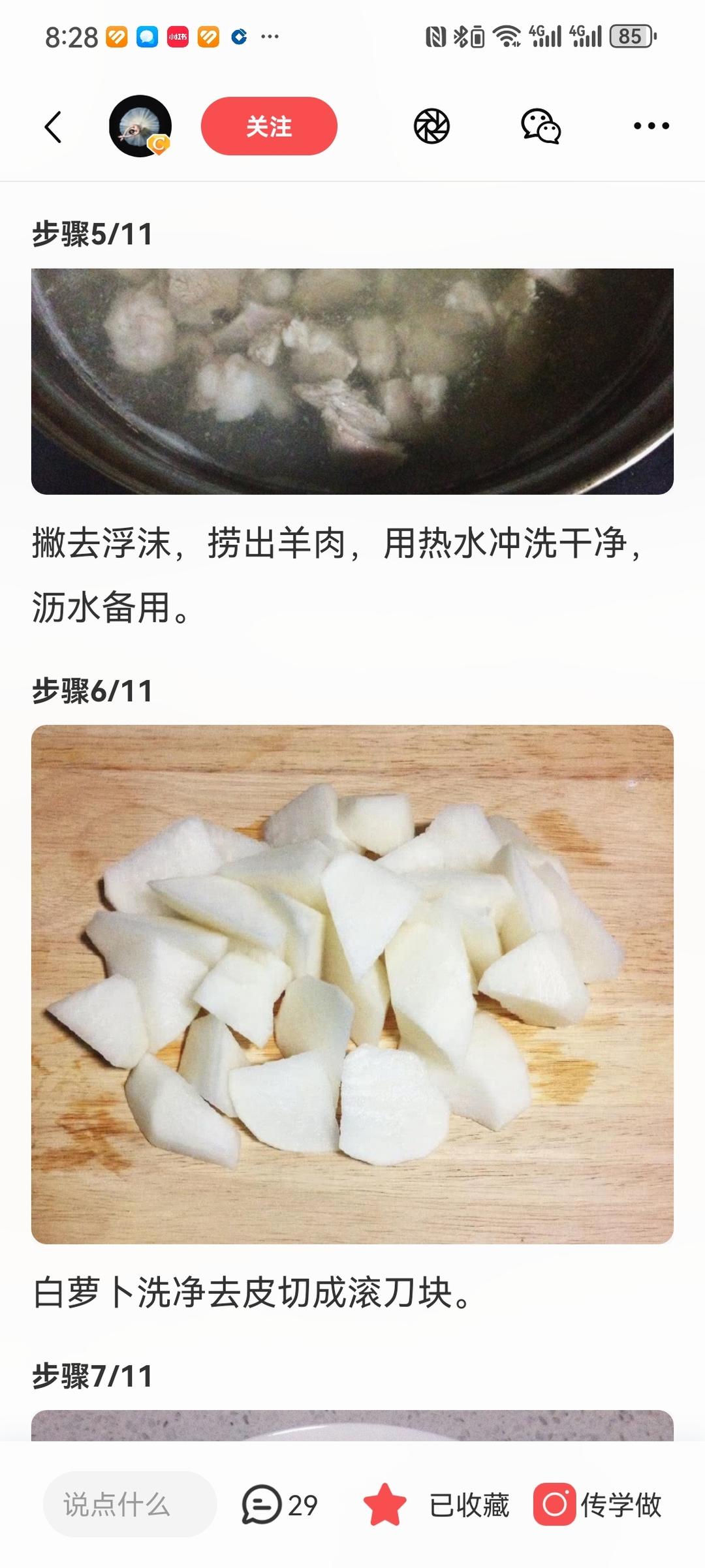View step 5 mutton photo
Image resolution: width=705 pixels, height=1568 pixels.
352,381
